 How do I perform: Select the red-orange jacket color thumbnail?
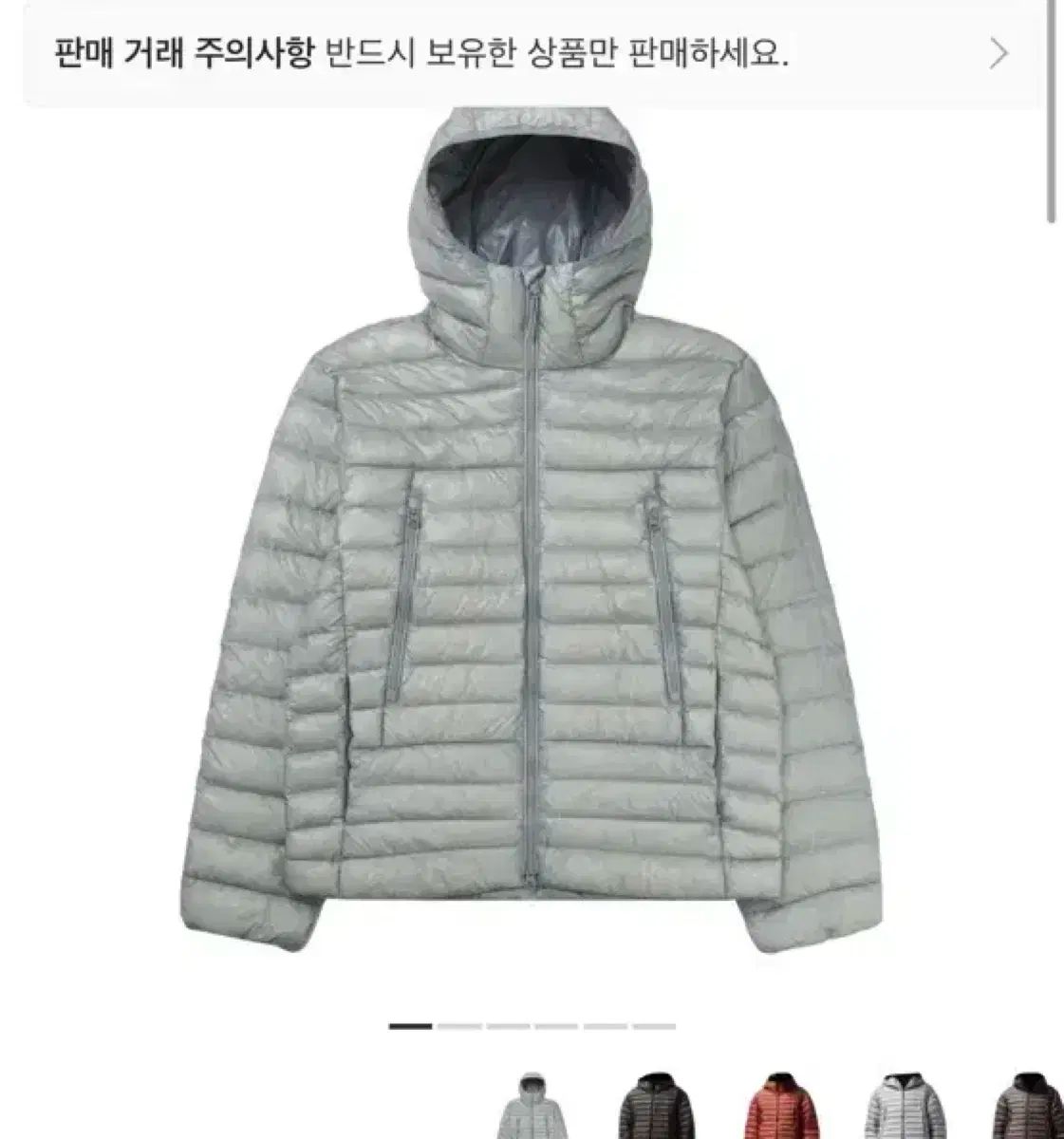[778, 1106]
